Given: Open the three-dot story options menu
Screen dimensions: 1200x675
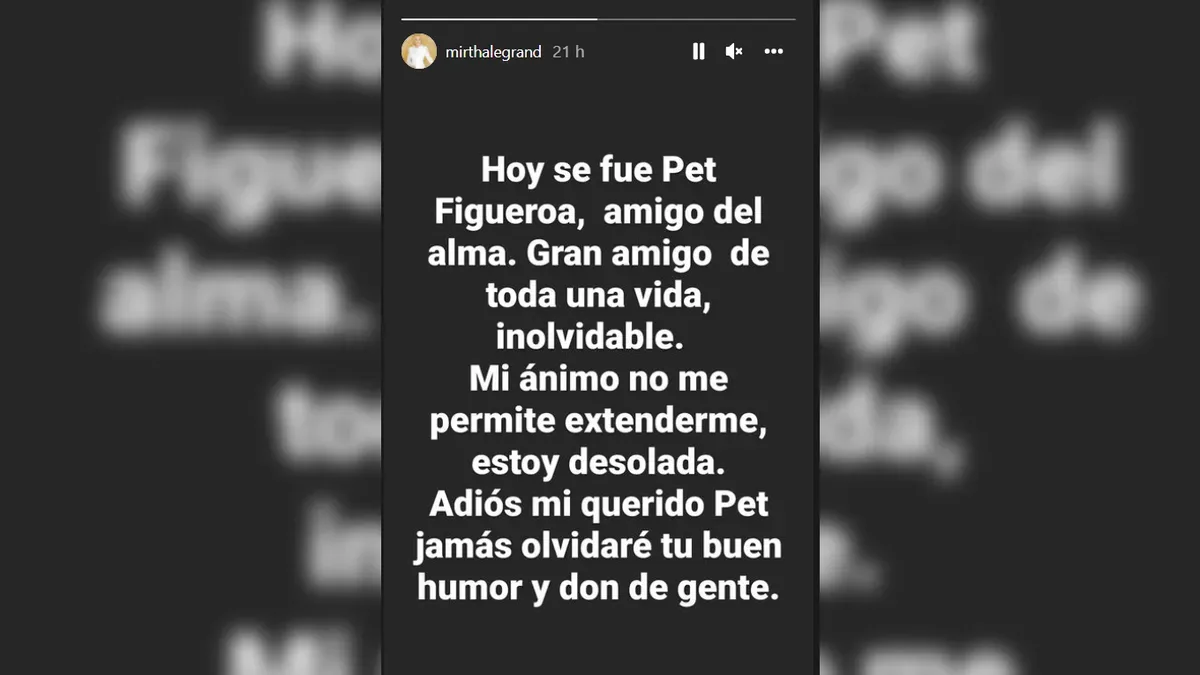Looking at the screenshot, I should [x=773, y=51].
